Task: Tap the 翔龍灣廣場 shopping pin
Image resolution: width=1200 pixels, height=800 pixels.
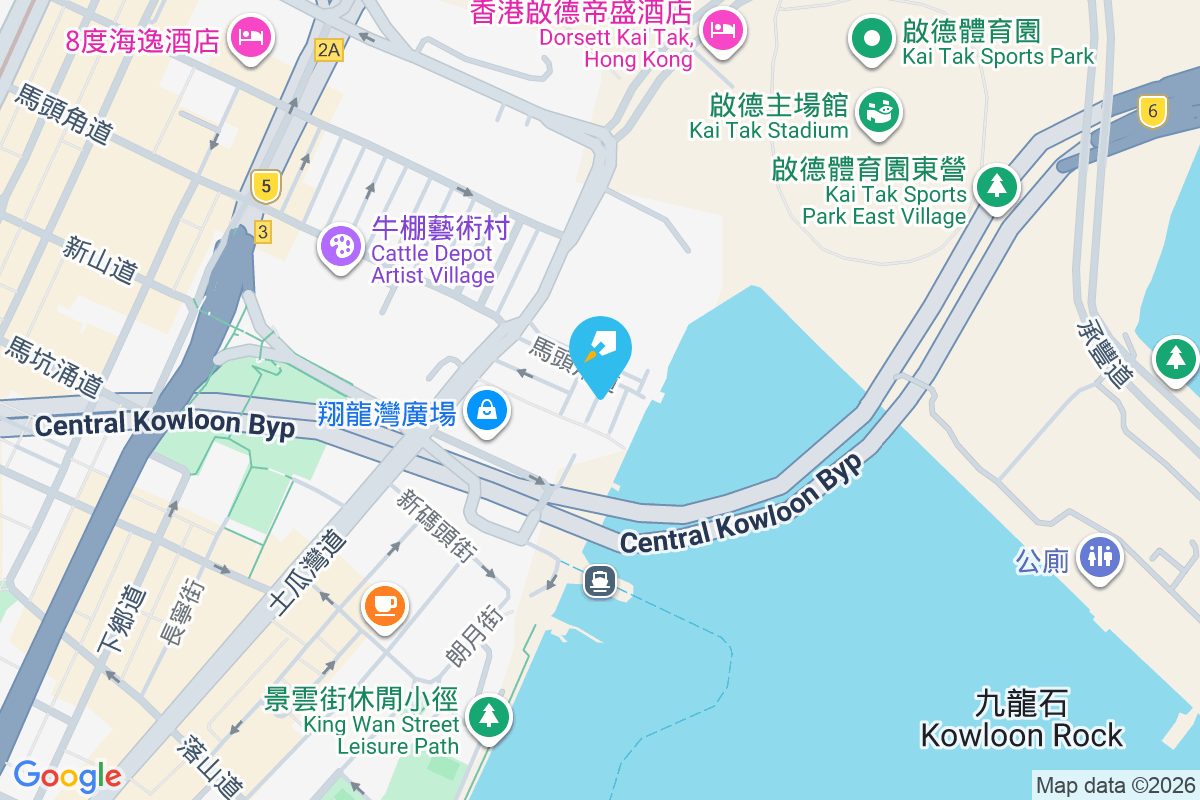Action: [x=487, y=410]
